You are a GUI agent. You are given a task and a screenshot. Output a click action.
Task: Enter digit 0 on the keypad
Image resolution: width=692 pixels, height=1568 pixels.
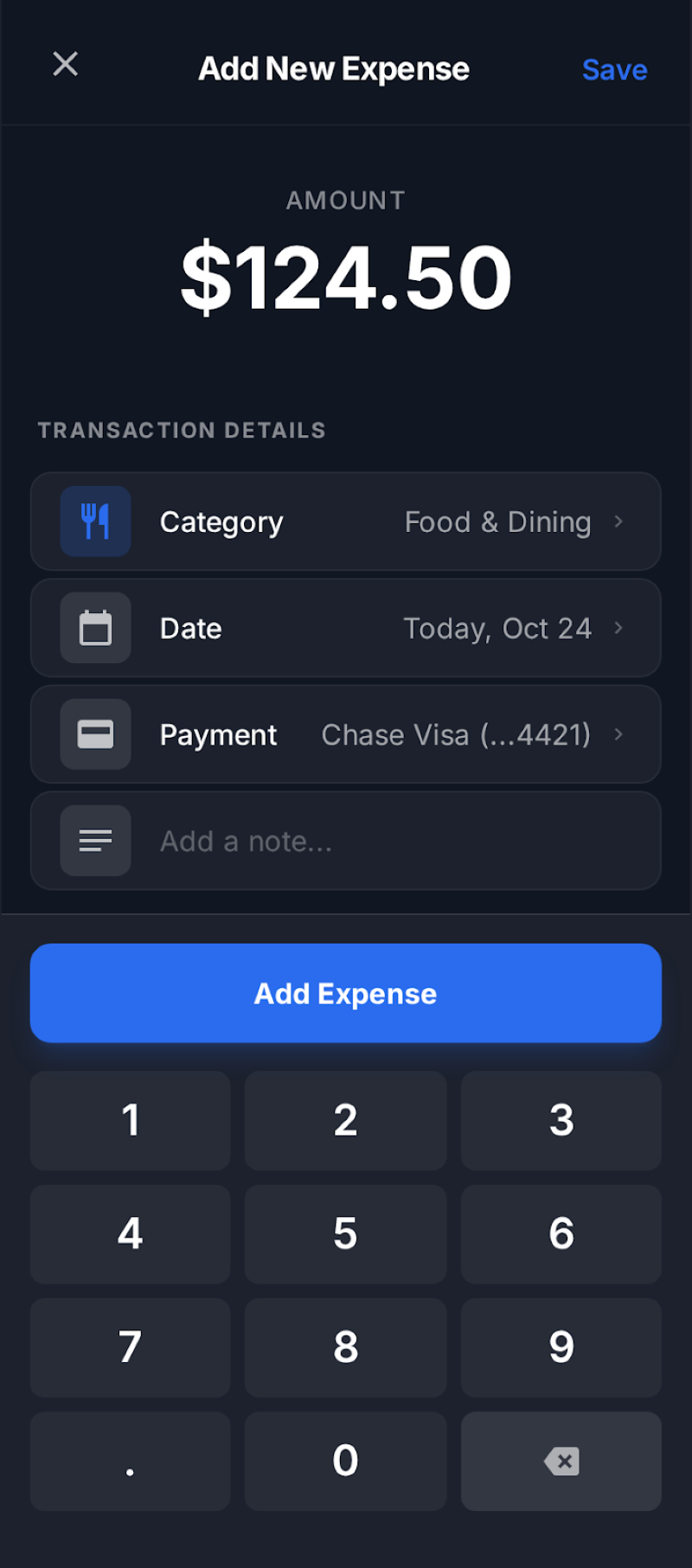point(346,1461)
